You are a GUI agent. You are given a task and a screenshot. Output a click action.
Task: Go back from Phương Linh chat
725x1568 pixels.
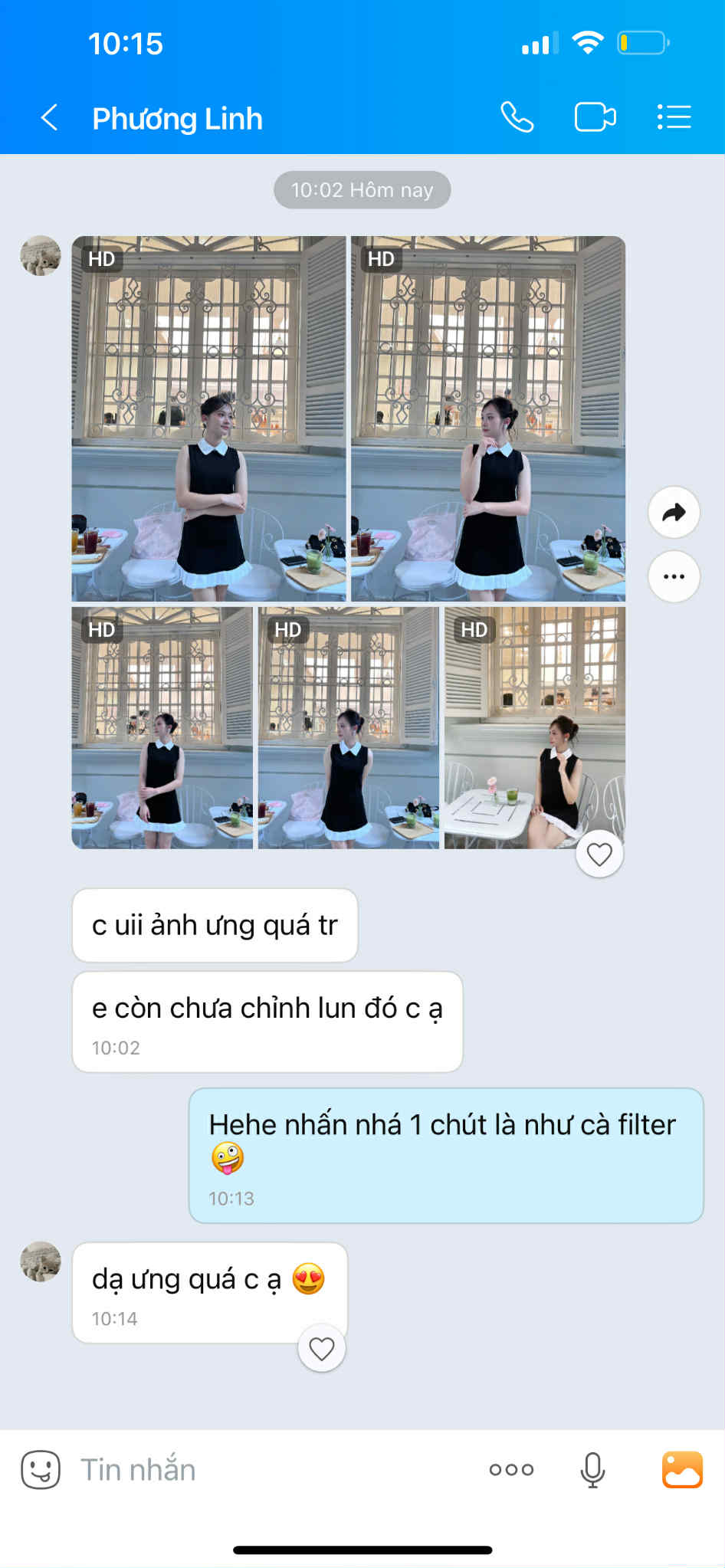tap(50, 118)
